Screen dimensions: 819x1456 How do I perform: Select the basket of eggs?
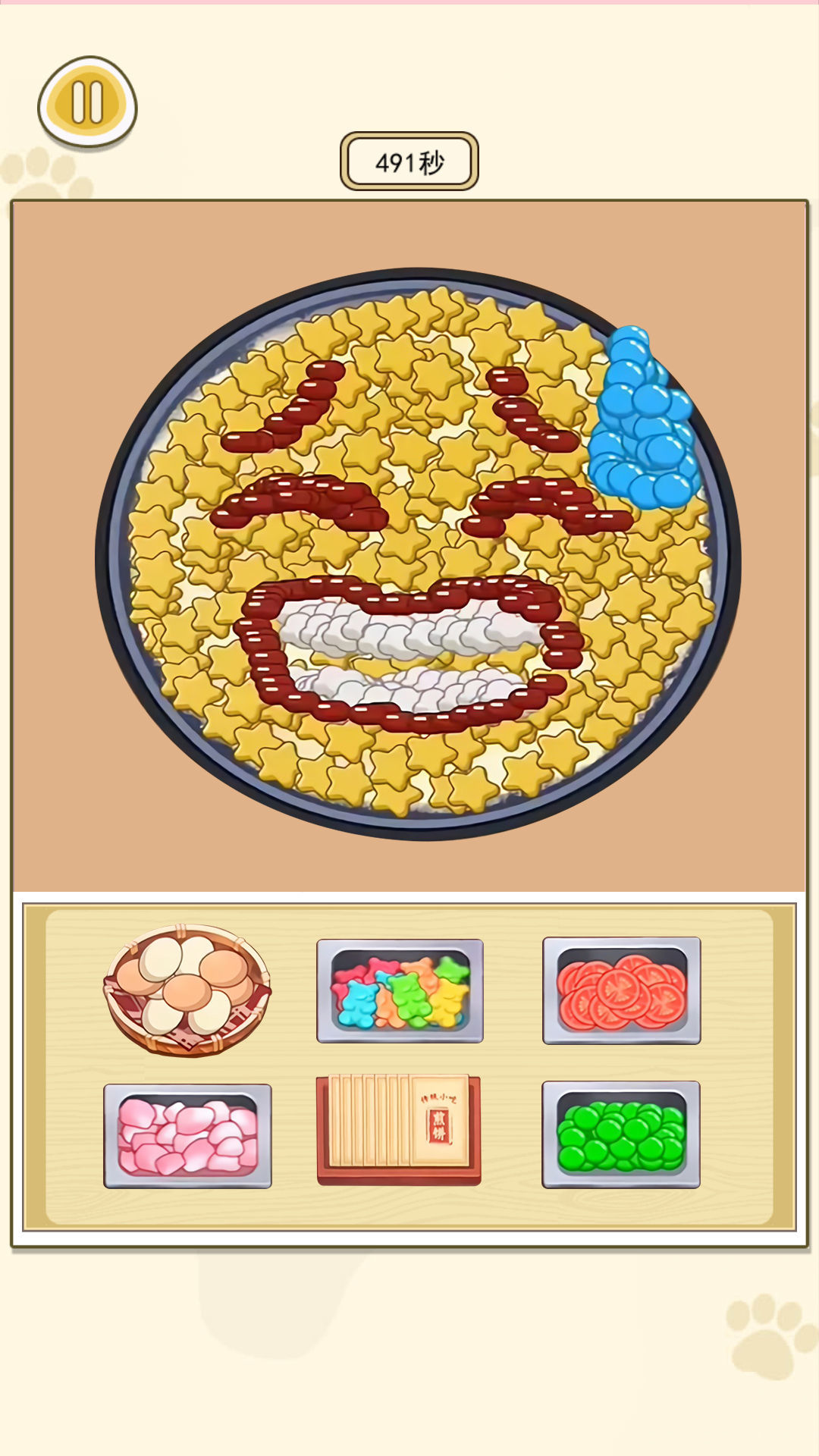point(187,989)
